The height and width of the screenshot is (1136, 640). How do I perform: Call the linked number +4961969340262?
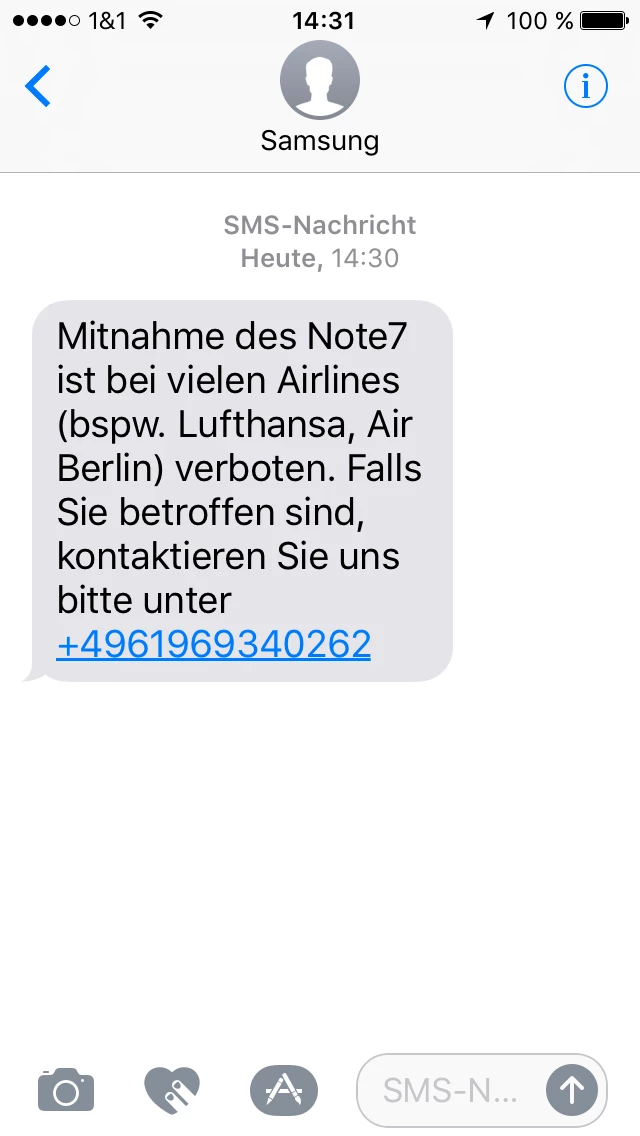click(x=214, y=644)
